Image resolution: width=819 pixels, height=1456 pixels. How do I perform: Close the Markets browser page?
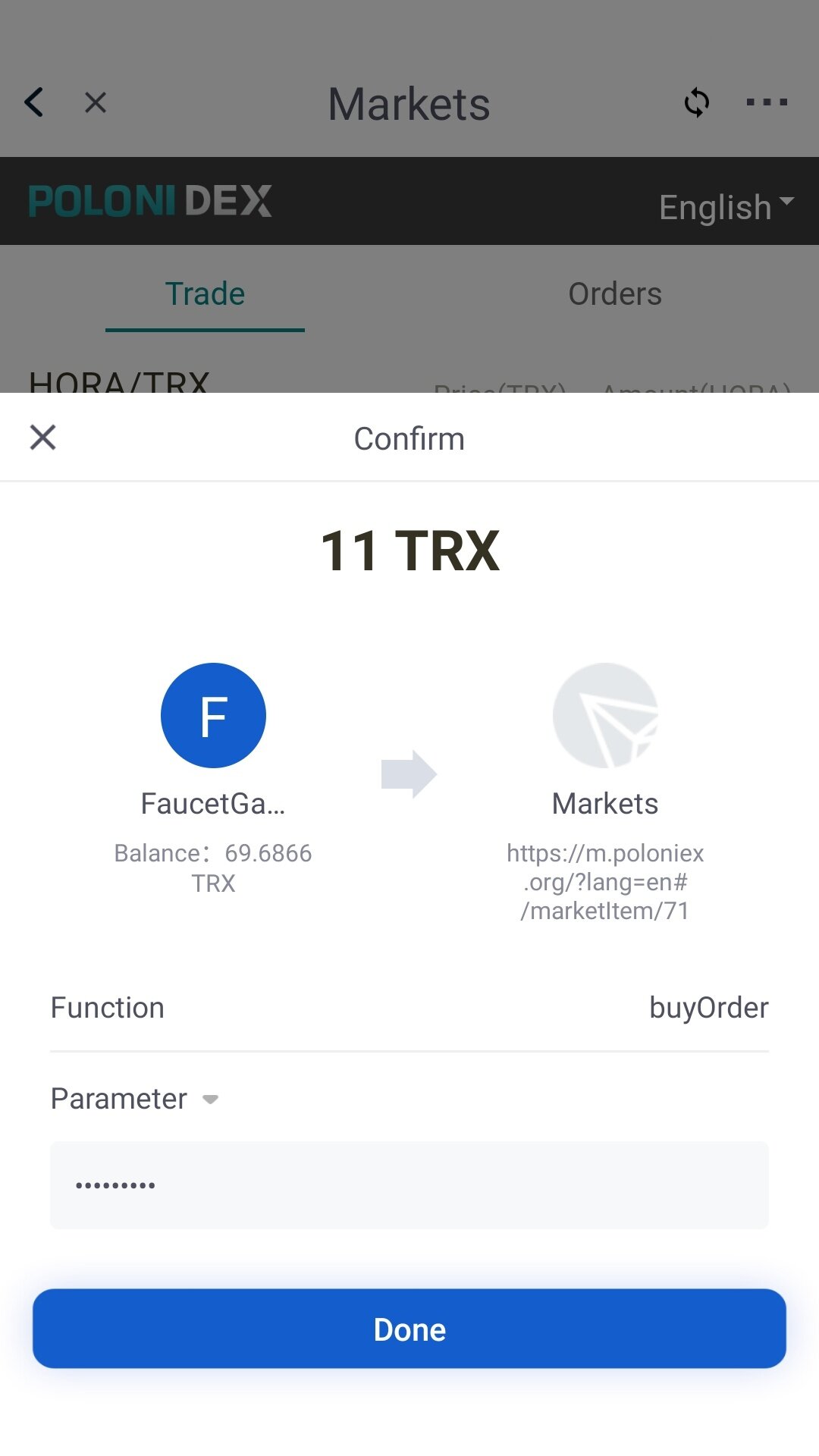pyautogui.click(x=96, y=102)
